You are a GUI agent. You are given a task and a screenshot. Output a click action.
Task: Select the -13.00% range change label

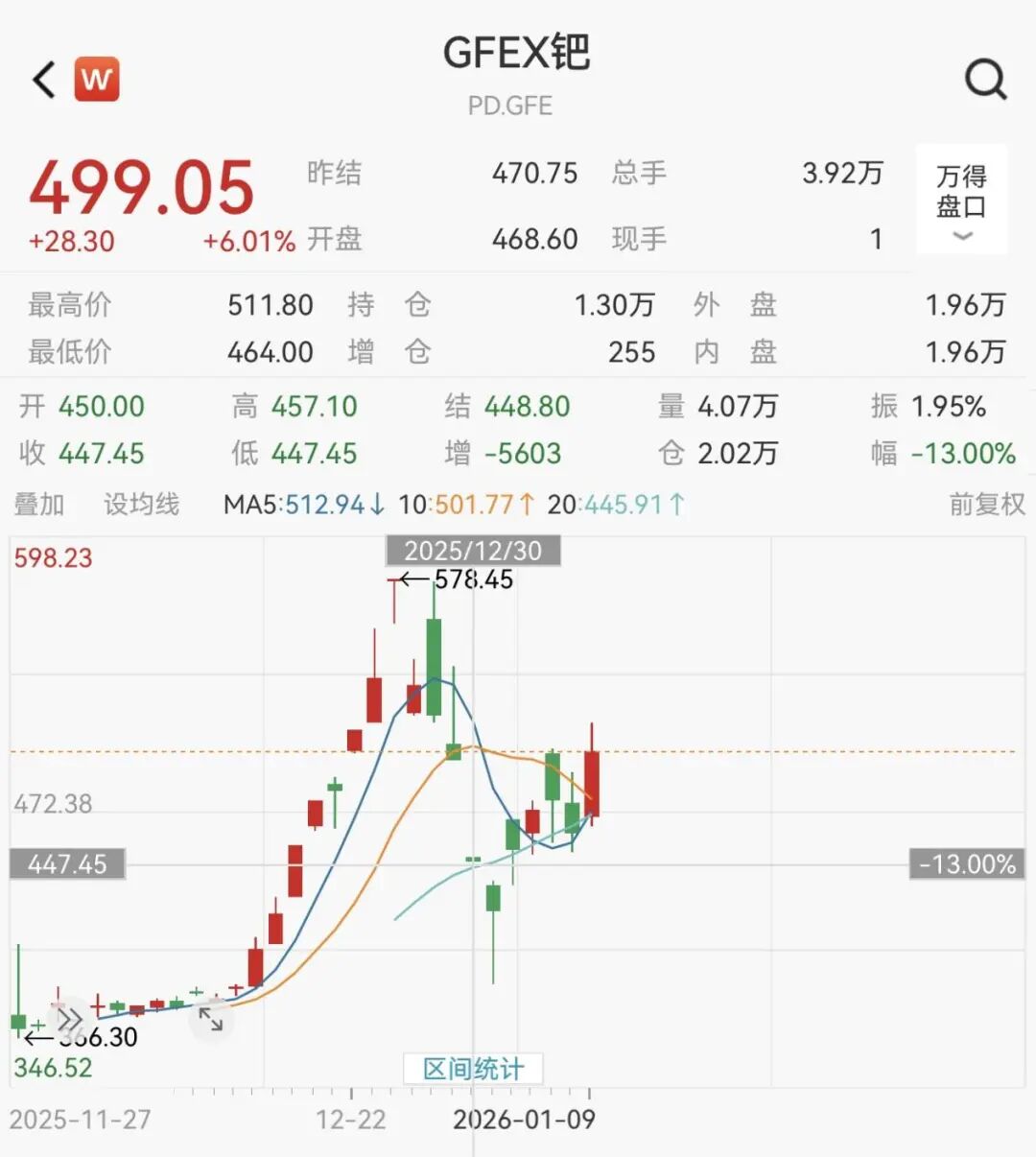click(969, 864)
